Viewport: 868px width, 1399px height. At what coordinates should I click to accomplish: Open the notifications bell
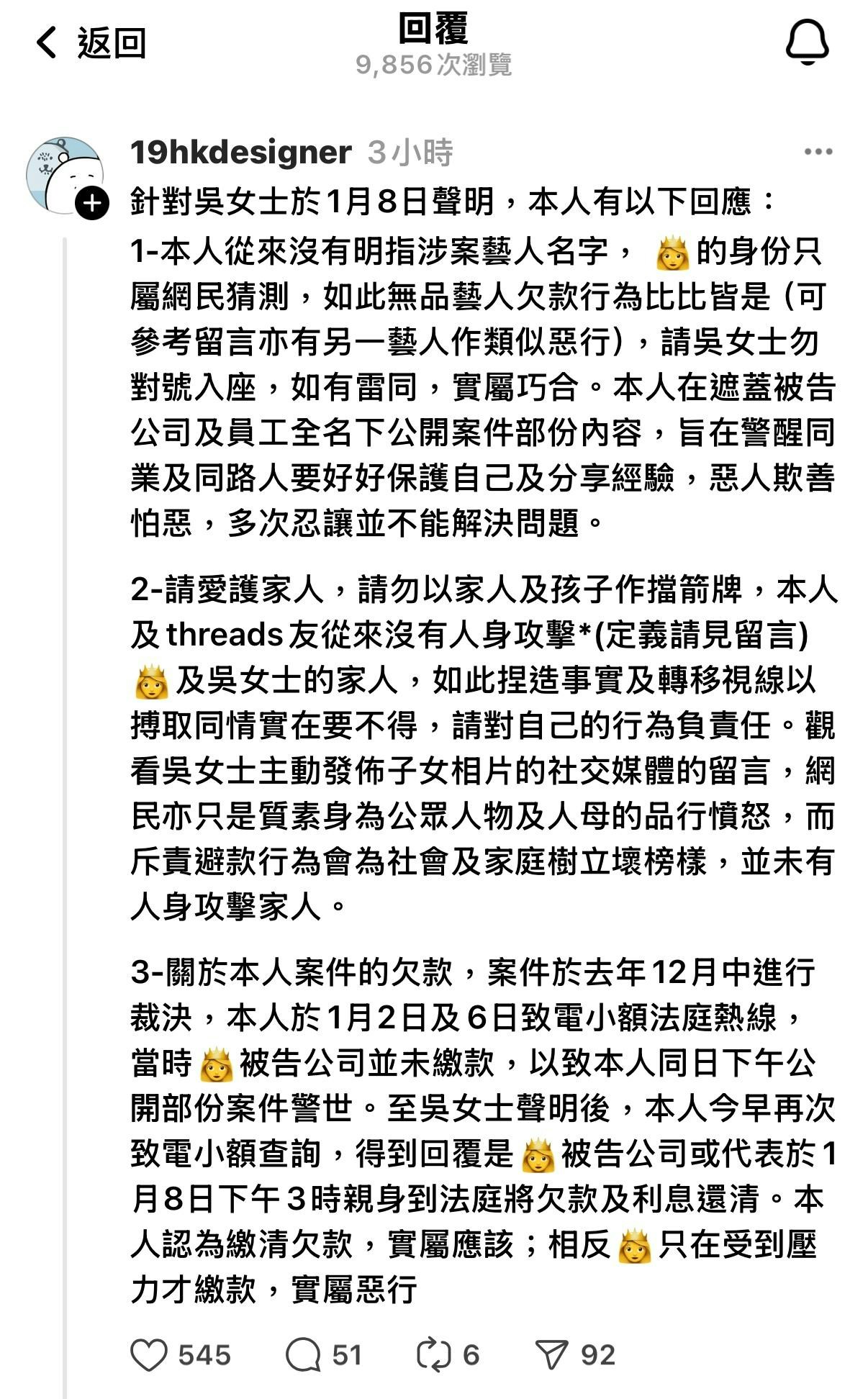807,42
